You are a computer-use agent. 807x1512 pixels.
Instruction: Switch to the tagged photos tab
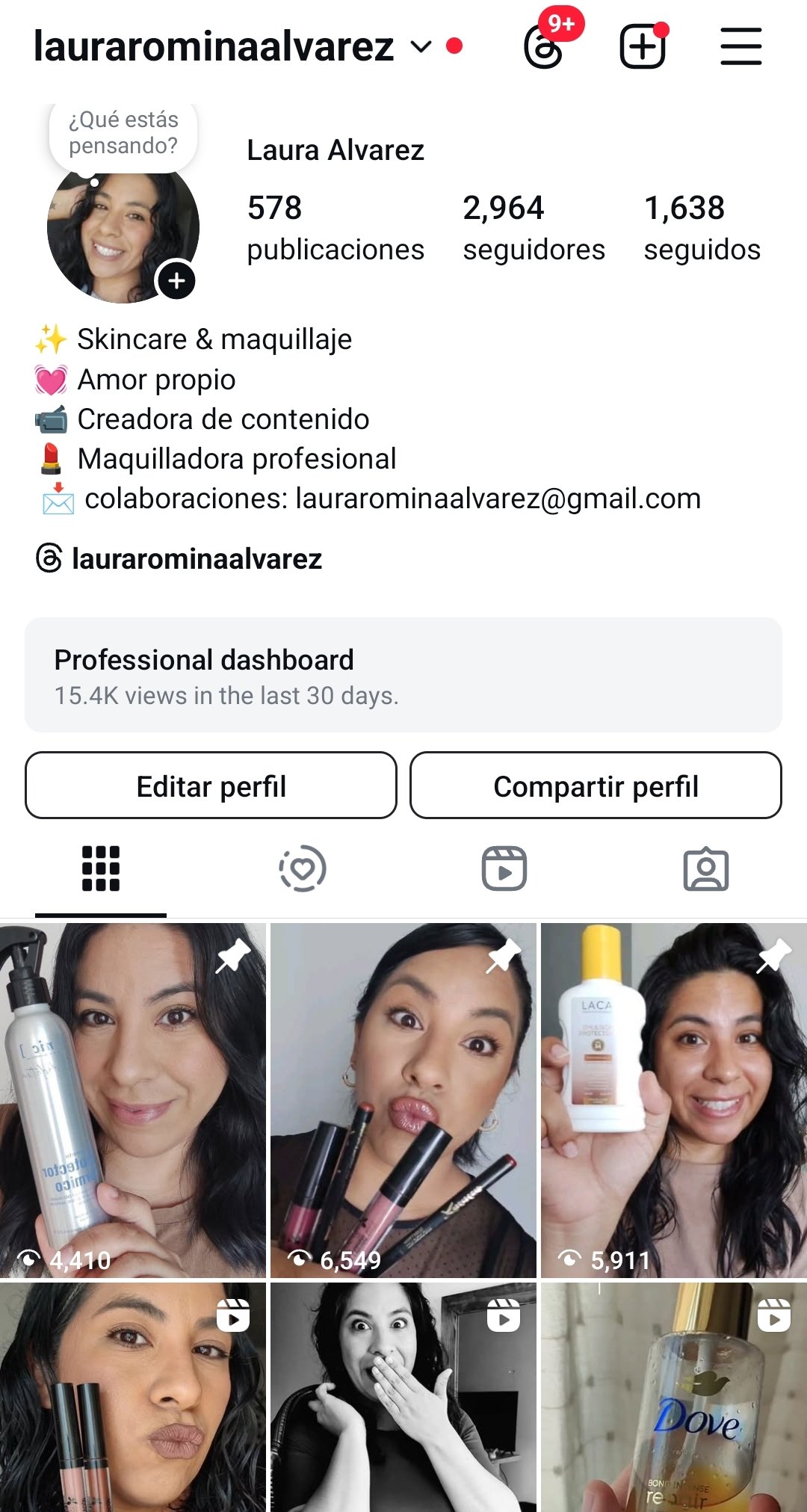click(x=706, y=868)
